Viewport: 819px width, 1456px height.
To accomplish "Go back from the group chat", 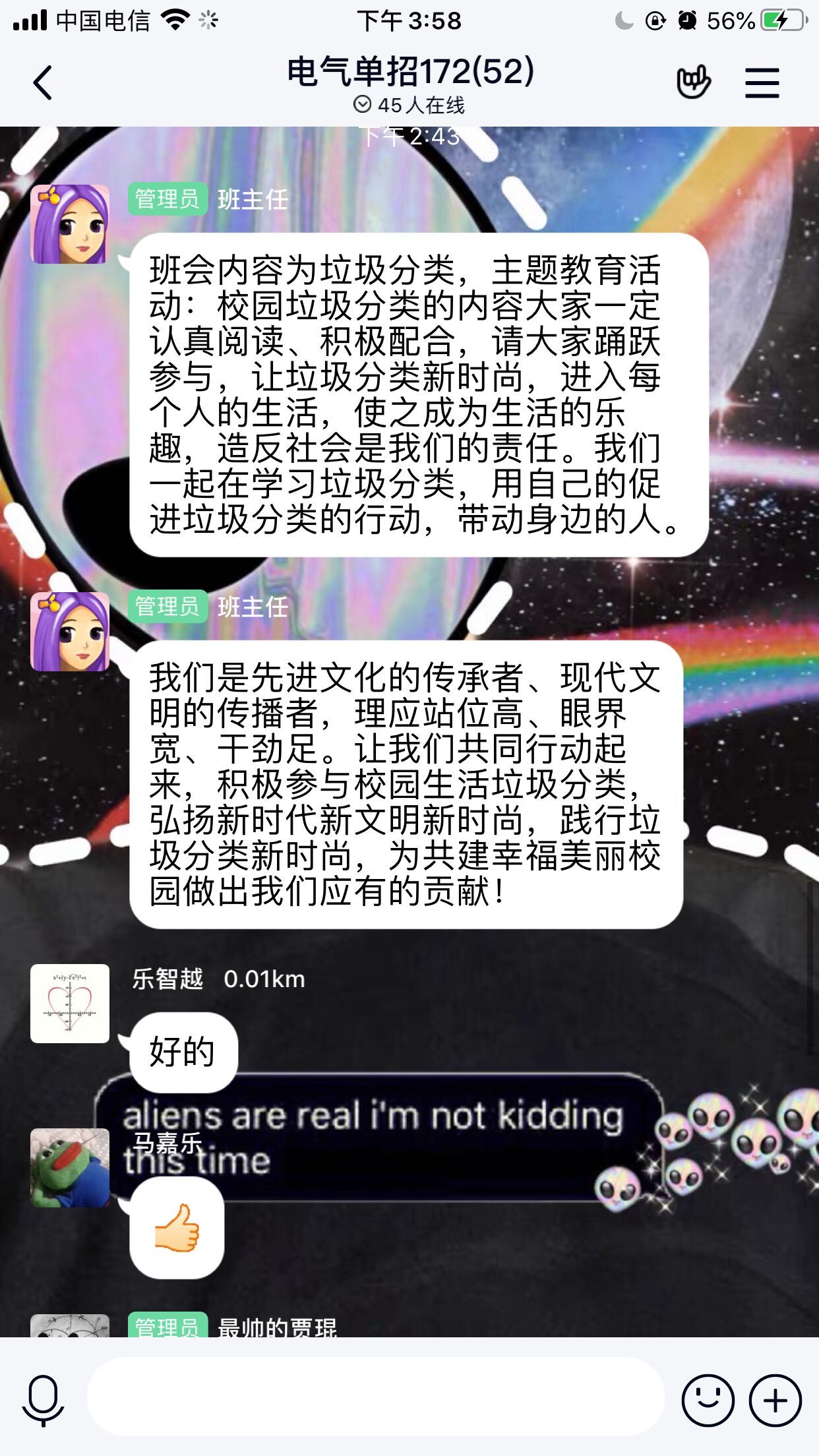I will tap(43, 83).
